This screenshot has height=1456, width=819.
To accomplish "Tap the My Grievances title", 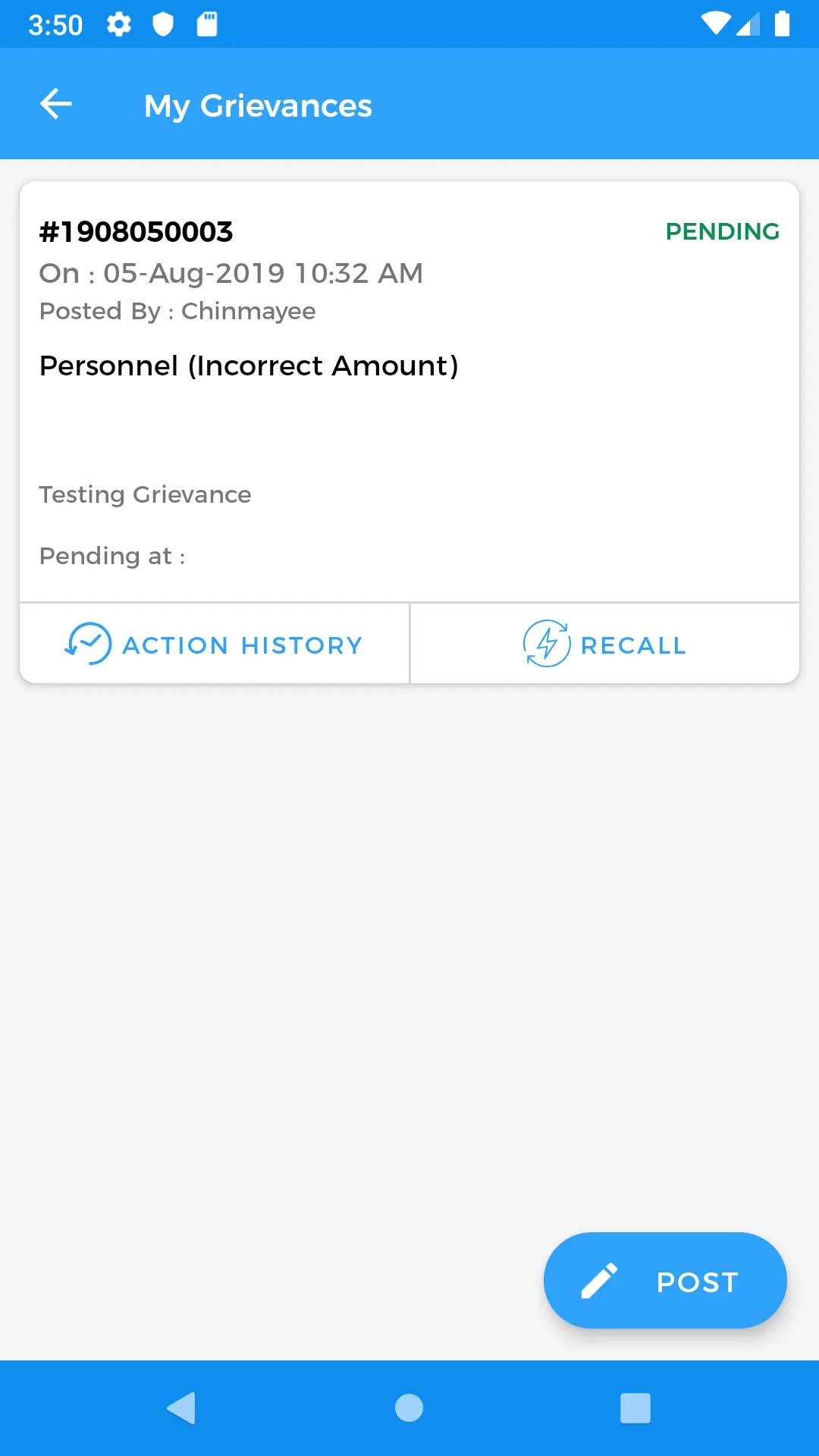I will 258,105.
